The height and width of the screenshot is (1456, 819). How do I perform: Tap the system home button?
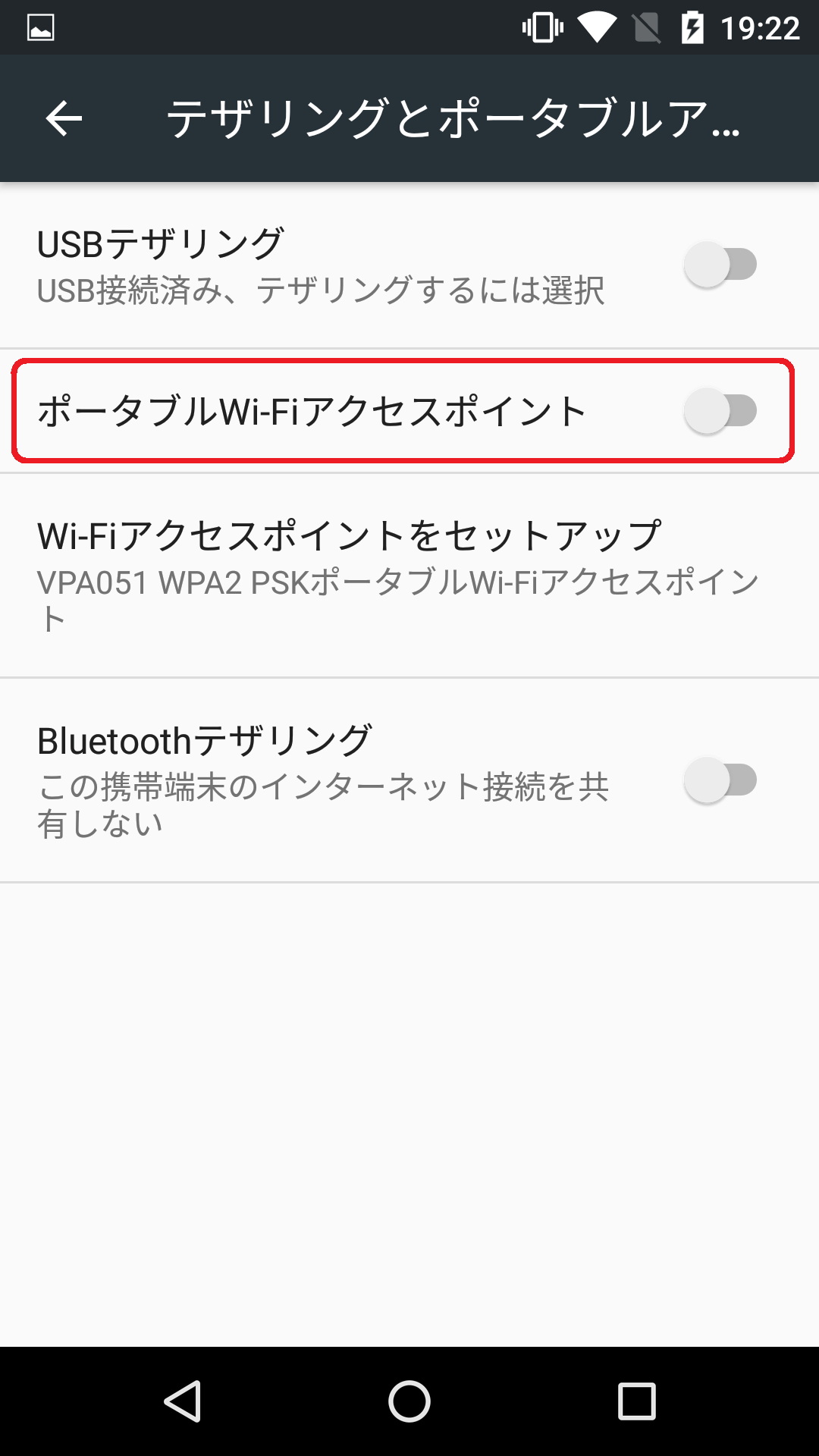tap(409, 1401)
